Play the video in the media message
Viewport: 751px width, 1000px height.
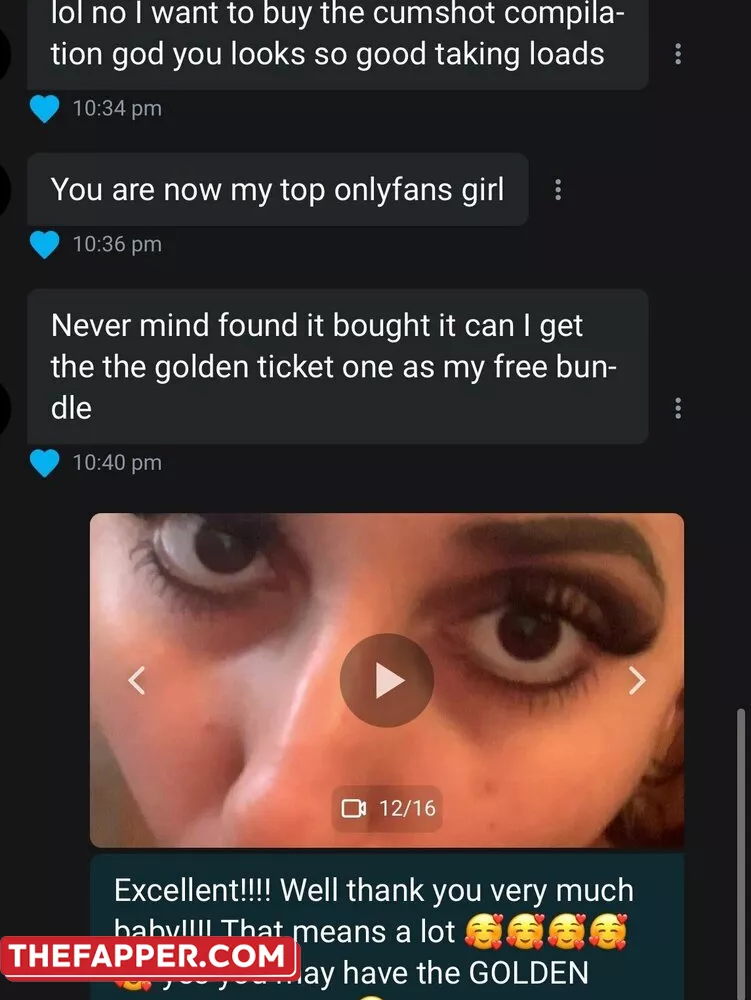[387, 681]
